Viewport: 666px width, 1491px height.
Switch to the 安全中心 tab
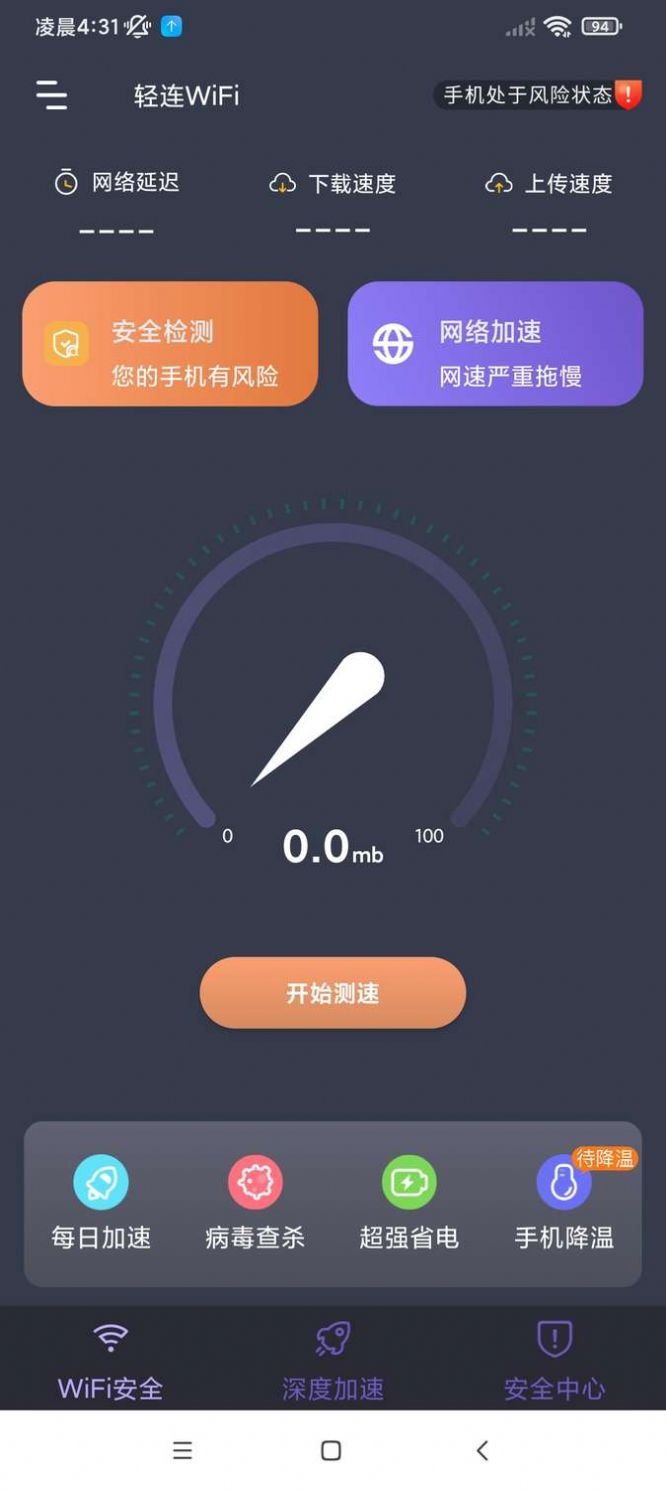554,1361
